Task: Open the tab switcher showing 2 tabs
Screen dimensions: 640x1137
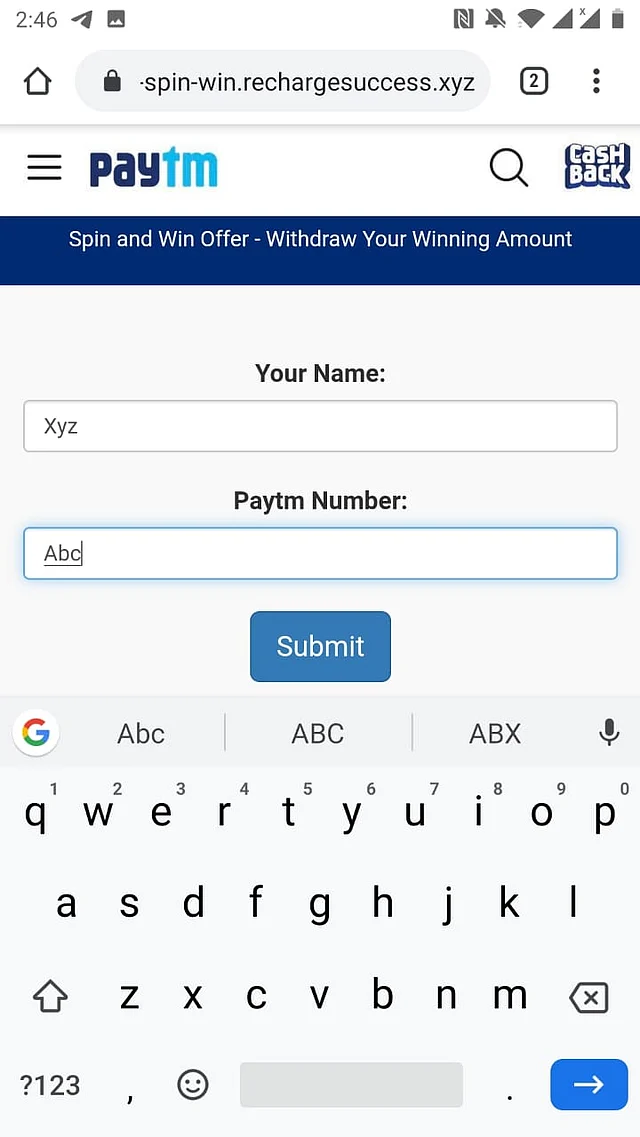Action: [533, 81]
